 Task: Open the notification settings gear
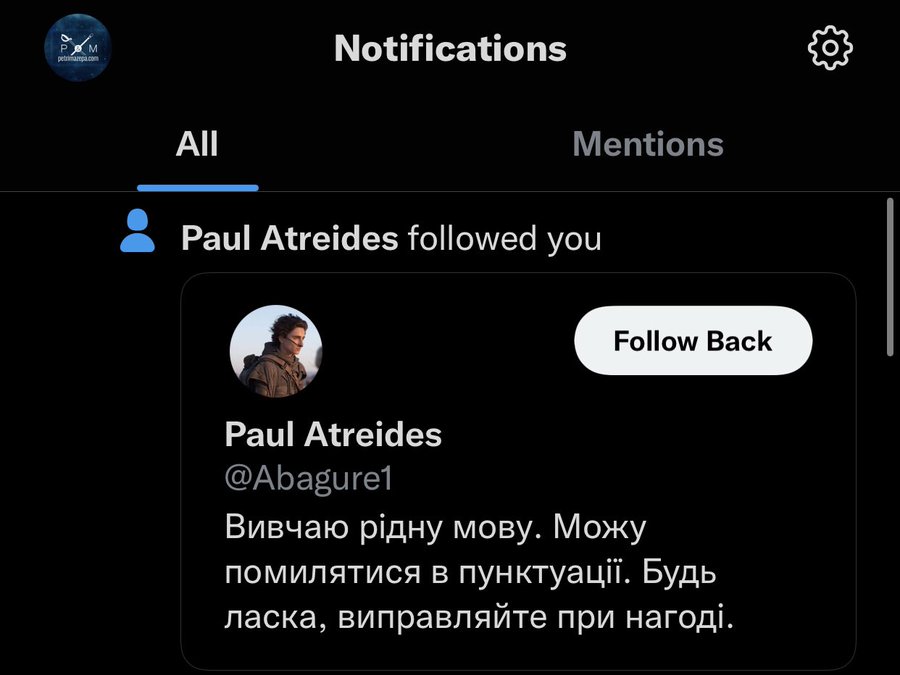coord(829,48)
